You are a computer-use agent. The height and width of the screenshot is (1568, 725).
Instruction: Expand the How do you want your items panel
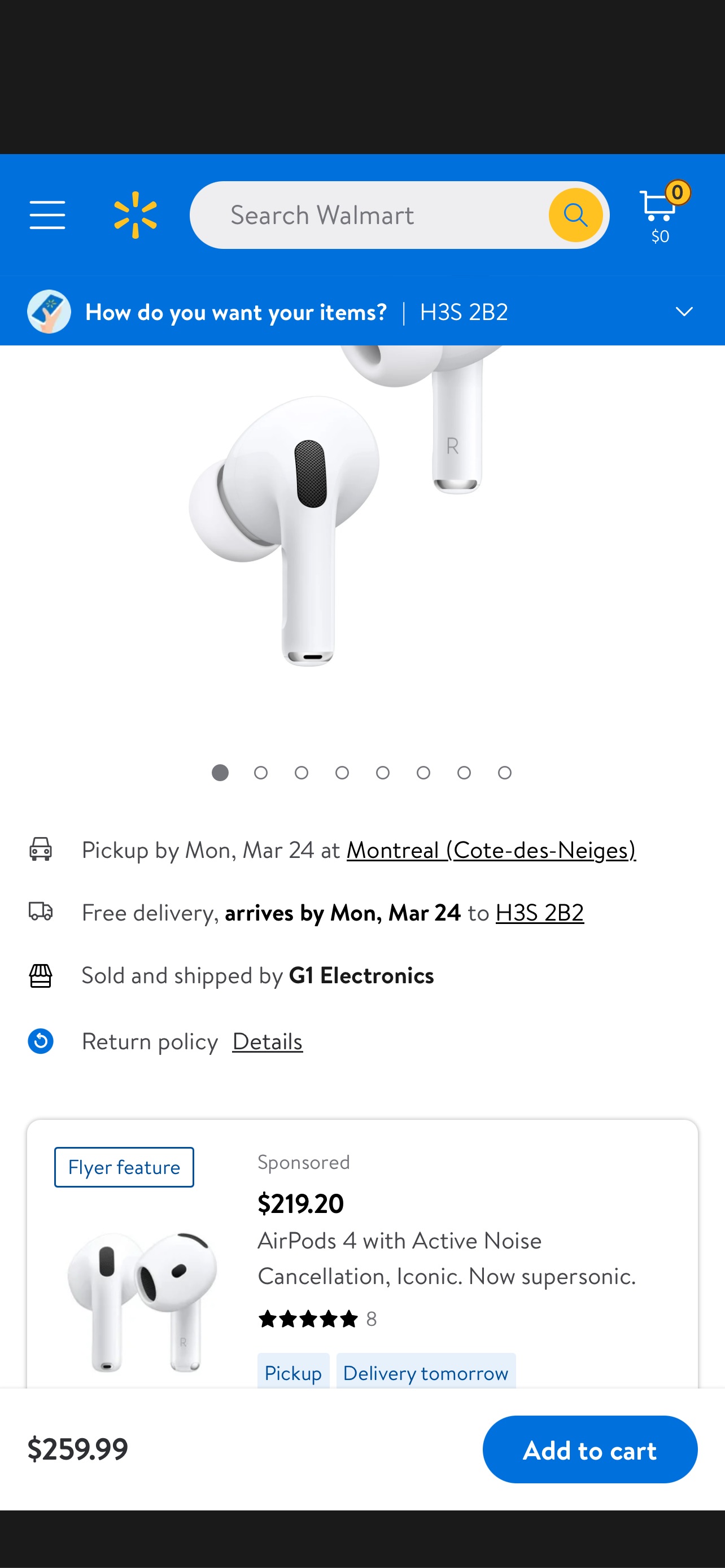click(x=684, y=311)
